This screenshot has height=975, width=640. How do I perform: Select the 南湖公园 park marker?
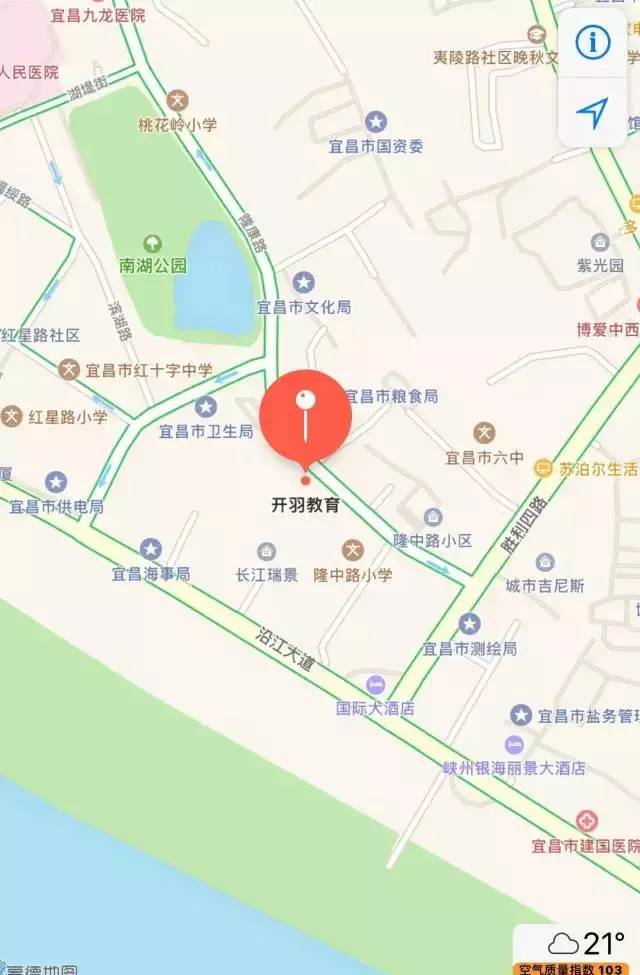[x=152, y=243]
